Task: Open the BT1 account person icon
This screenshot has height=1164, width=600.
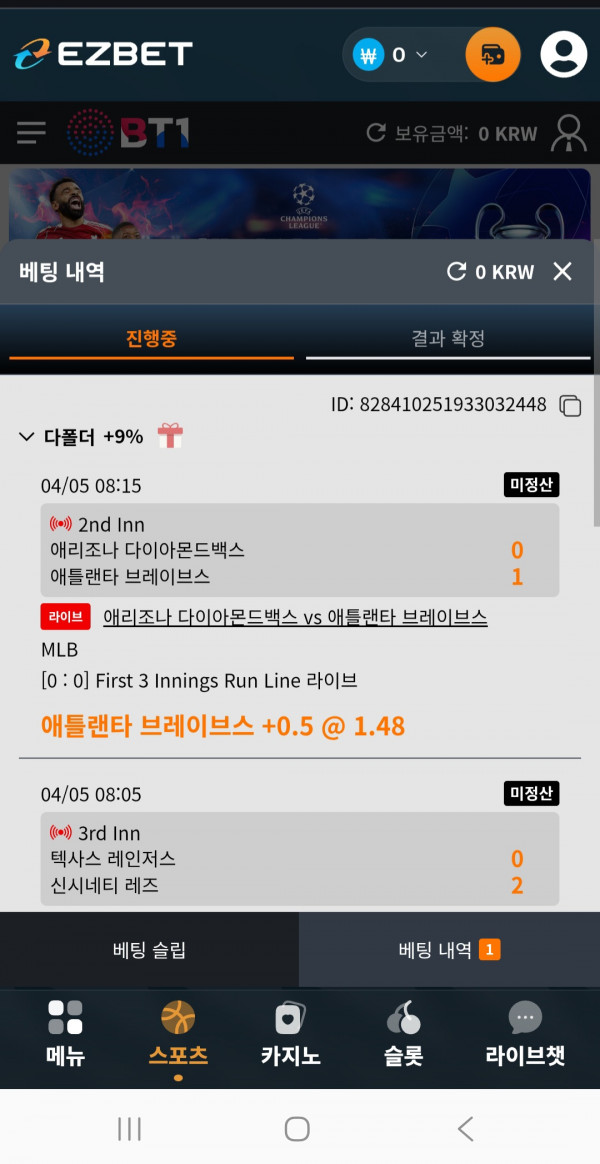Action: click(569, 133)
